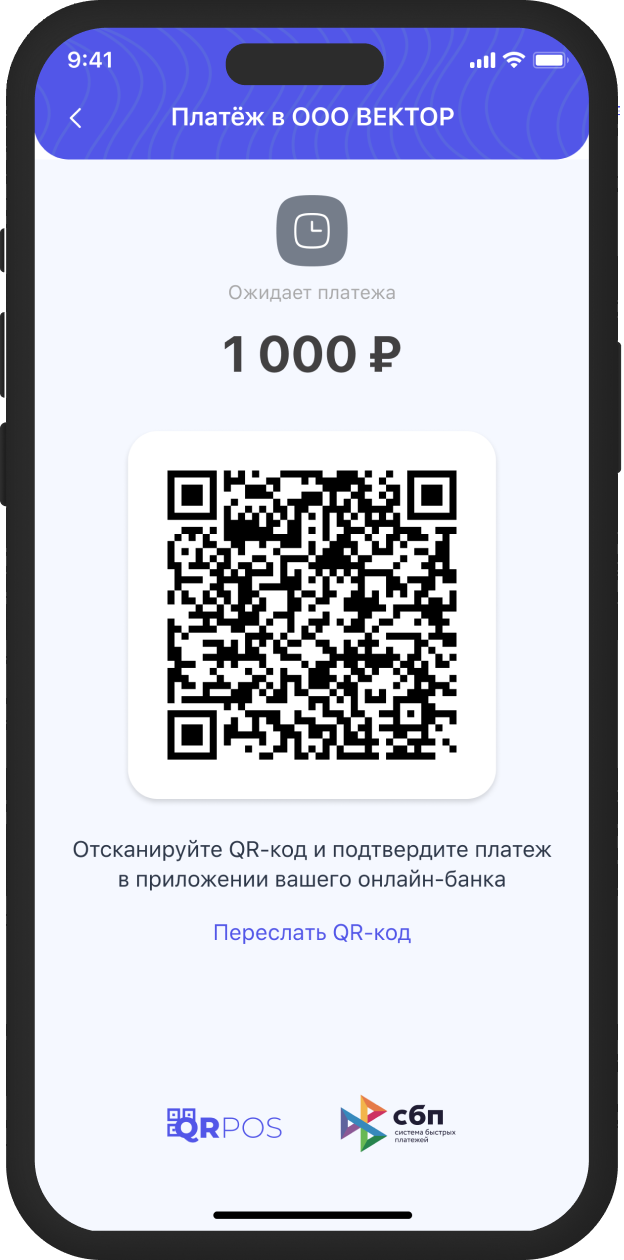Go back using the header arrow

[x=76, y=117]
